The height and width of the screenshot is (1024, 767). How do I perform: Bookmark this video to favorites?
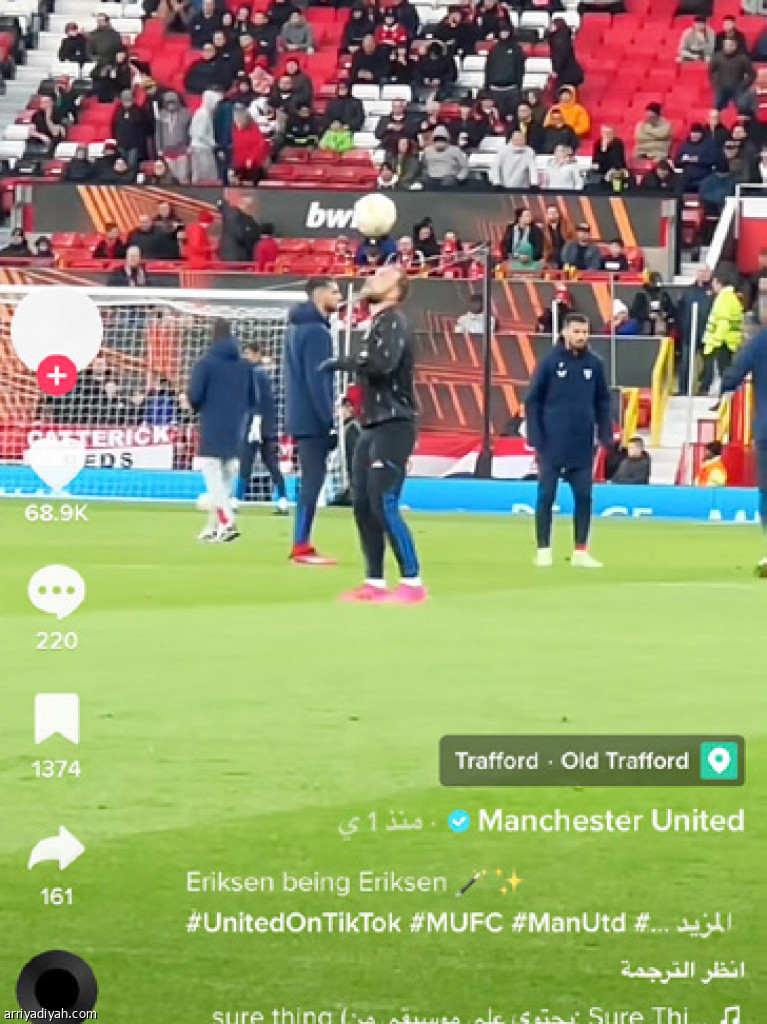[56, 718]
